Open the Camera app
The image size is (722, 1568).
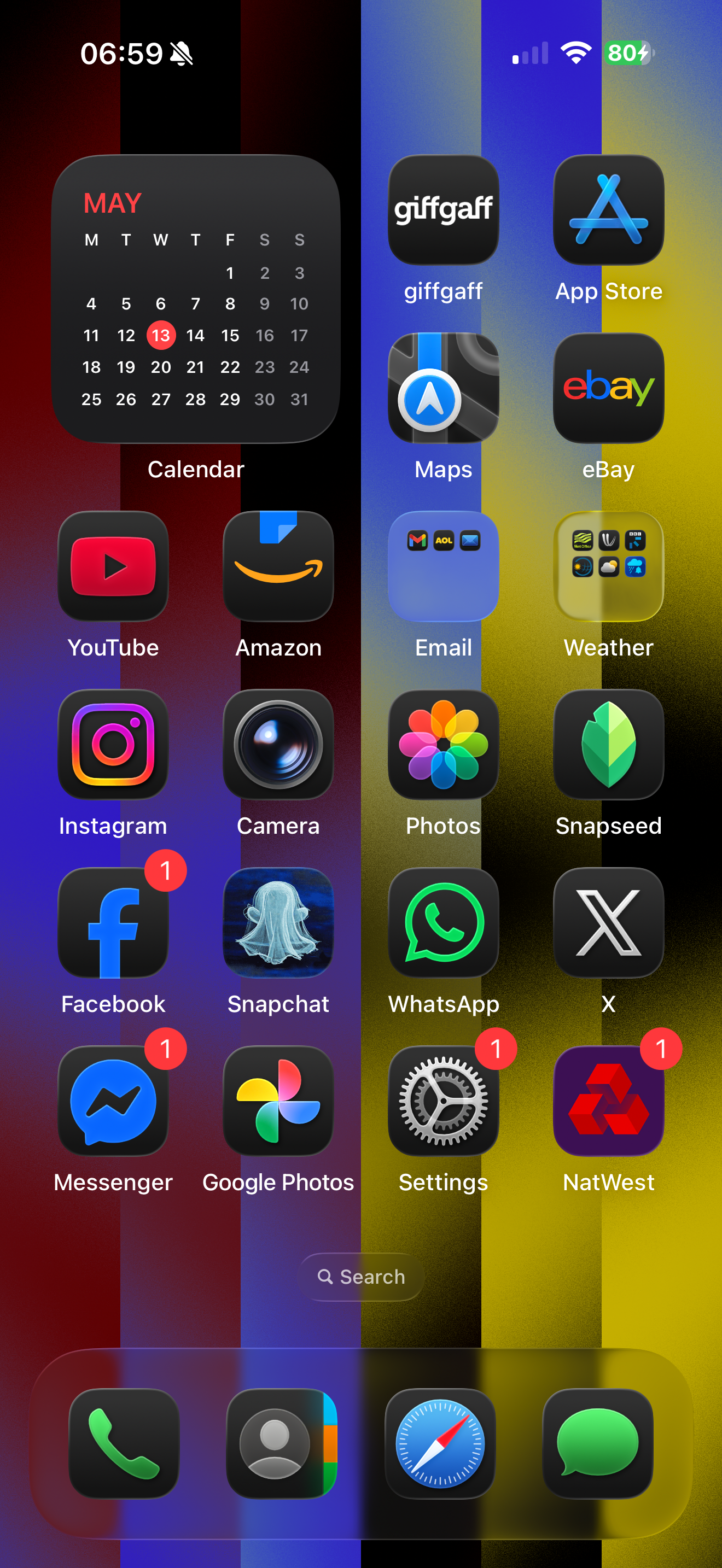pos(278,745)
